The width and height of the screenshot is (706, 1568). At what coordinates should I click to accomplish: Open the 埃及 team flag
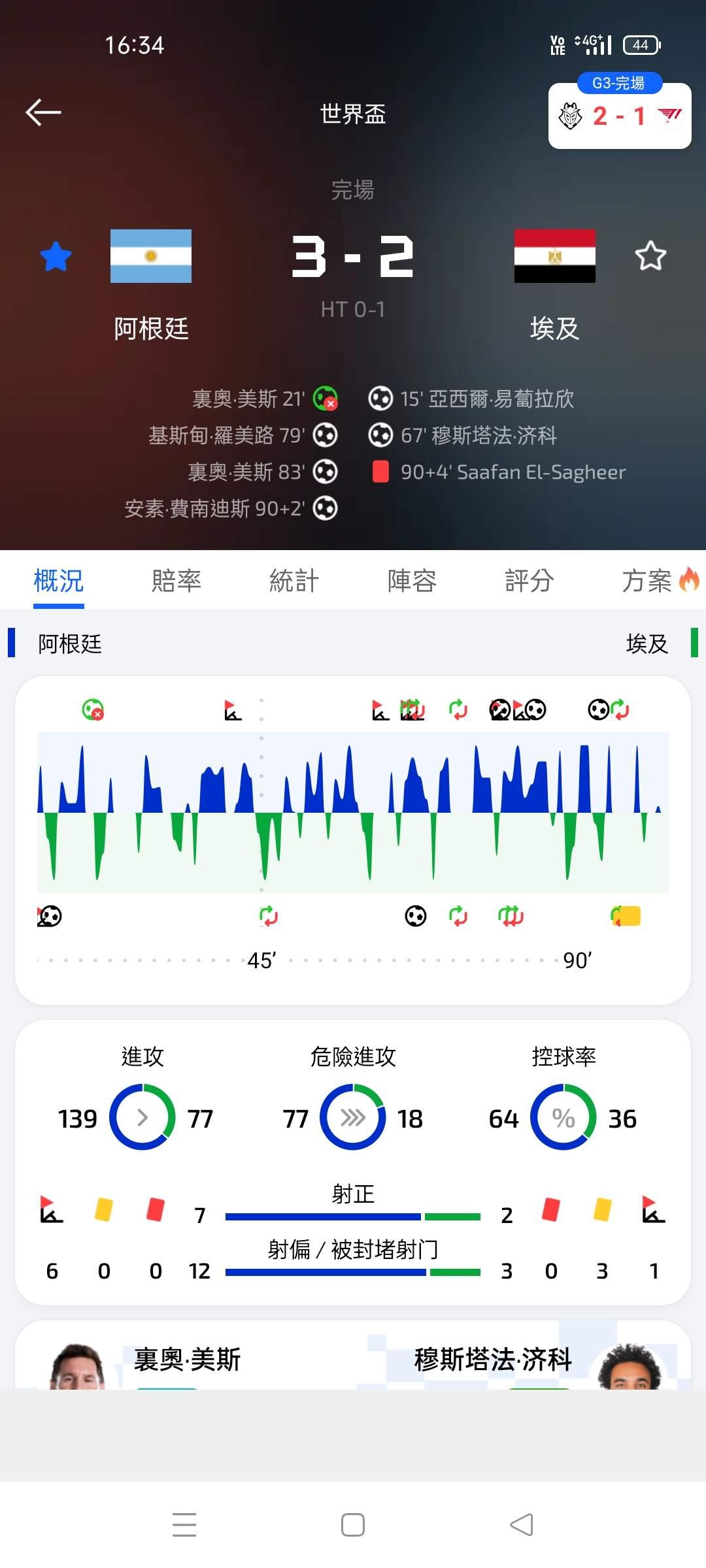point(555,256)
